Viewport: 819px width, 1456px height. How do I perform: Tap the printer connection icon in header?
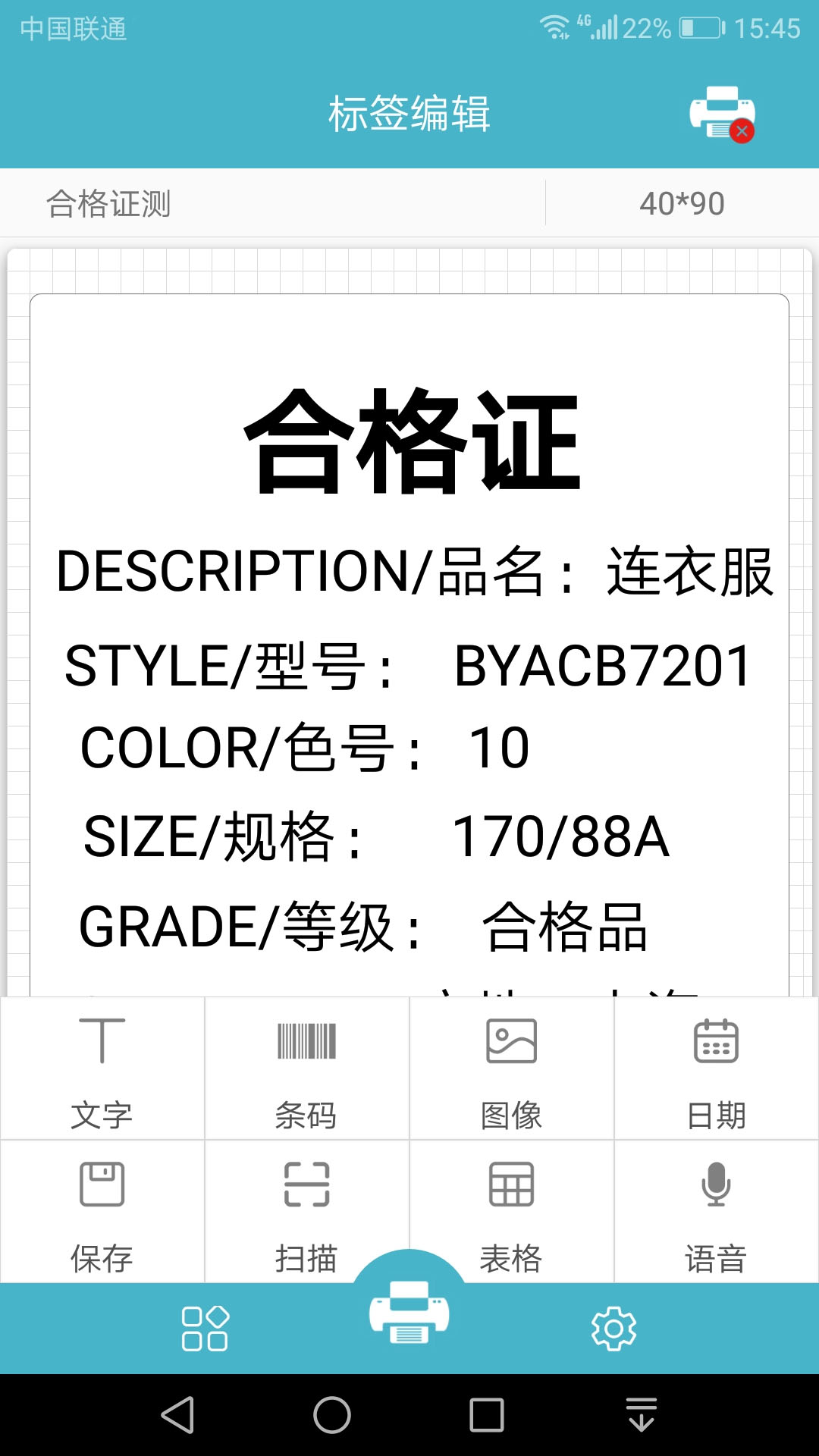(x=721, y=114)
